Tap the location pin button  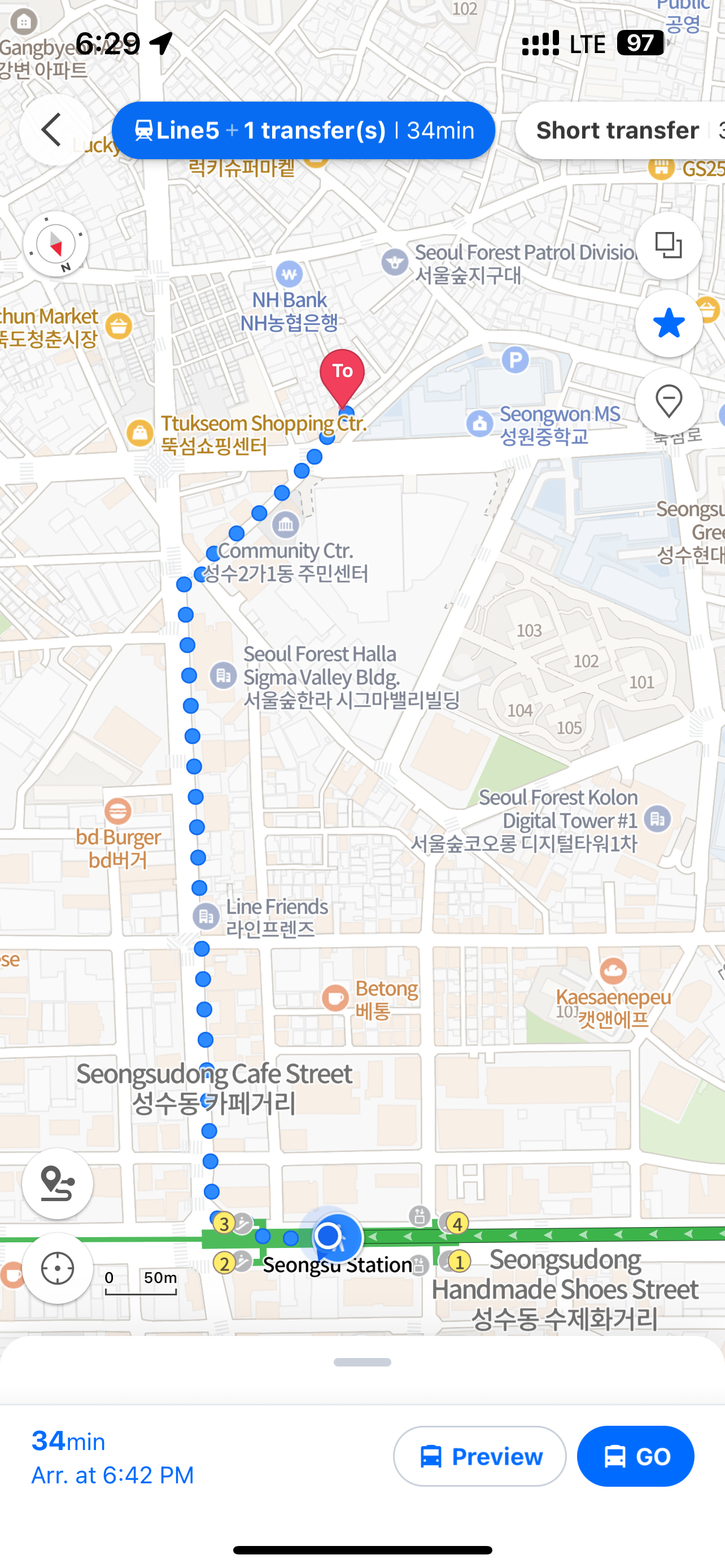click(x=669, y=402)
